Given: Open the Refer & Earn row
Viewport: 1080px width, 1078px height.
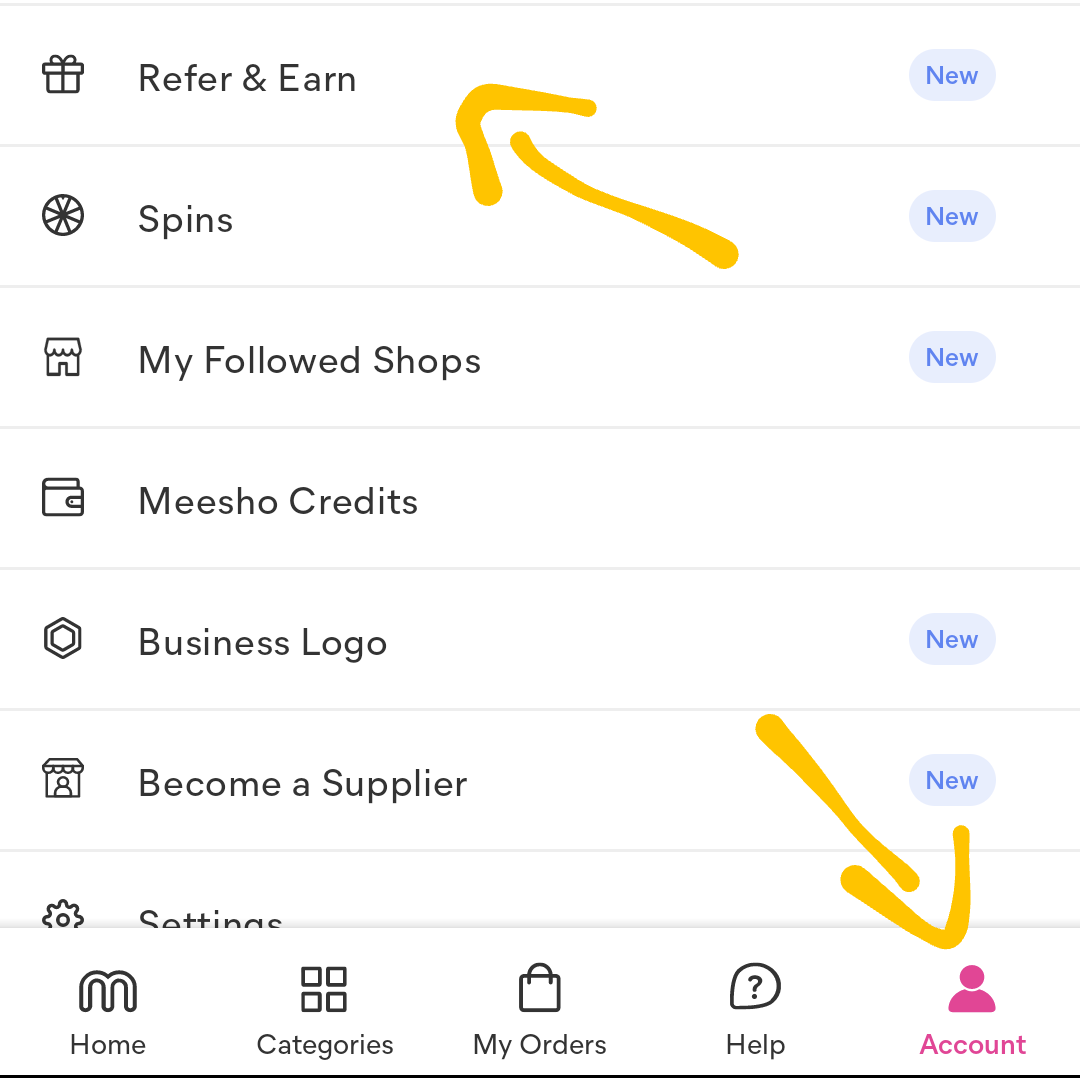Looking at the screenshot, I should click(247, 78).
